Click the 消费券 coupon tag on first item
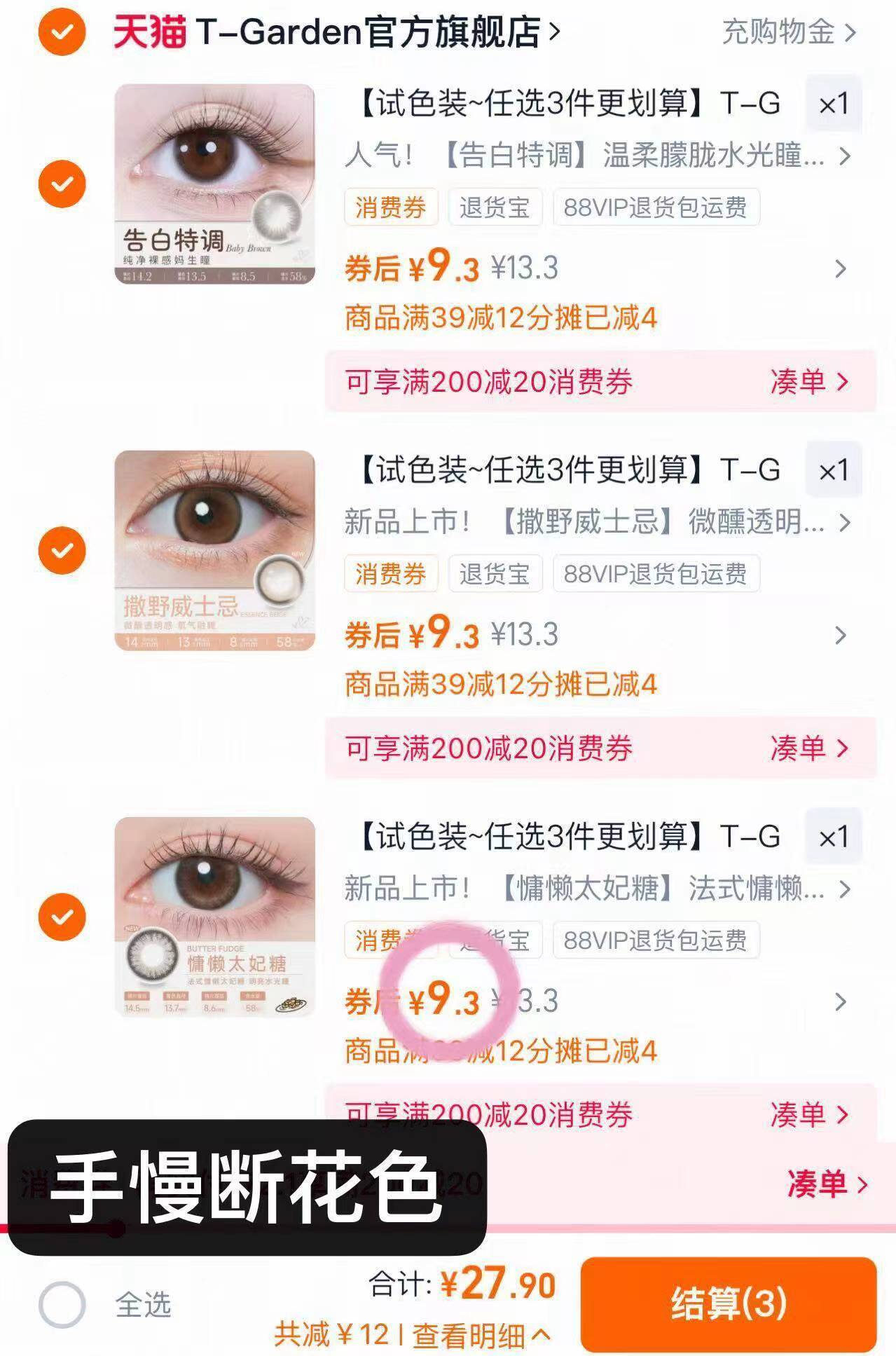This screenshot has height=1356, width=896. [x=390, y=206]
